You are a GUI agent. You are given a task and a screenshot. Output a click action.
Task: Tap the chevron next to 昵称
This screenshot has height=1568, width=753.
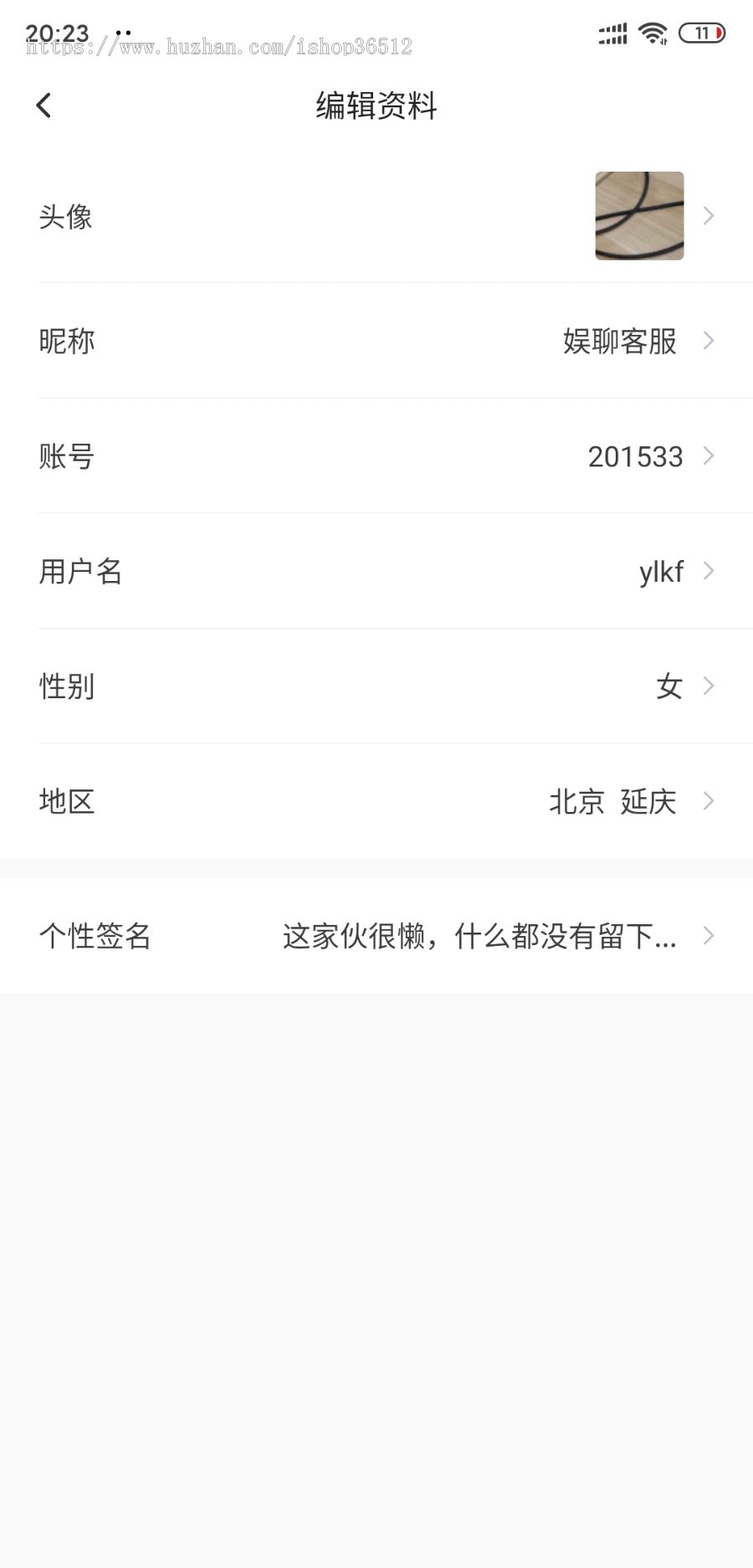click(x=709, y=341)
